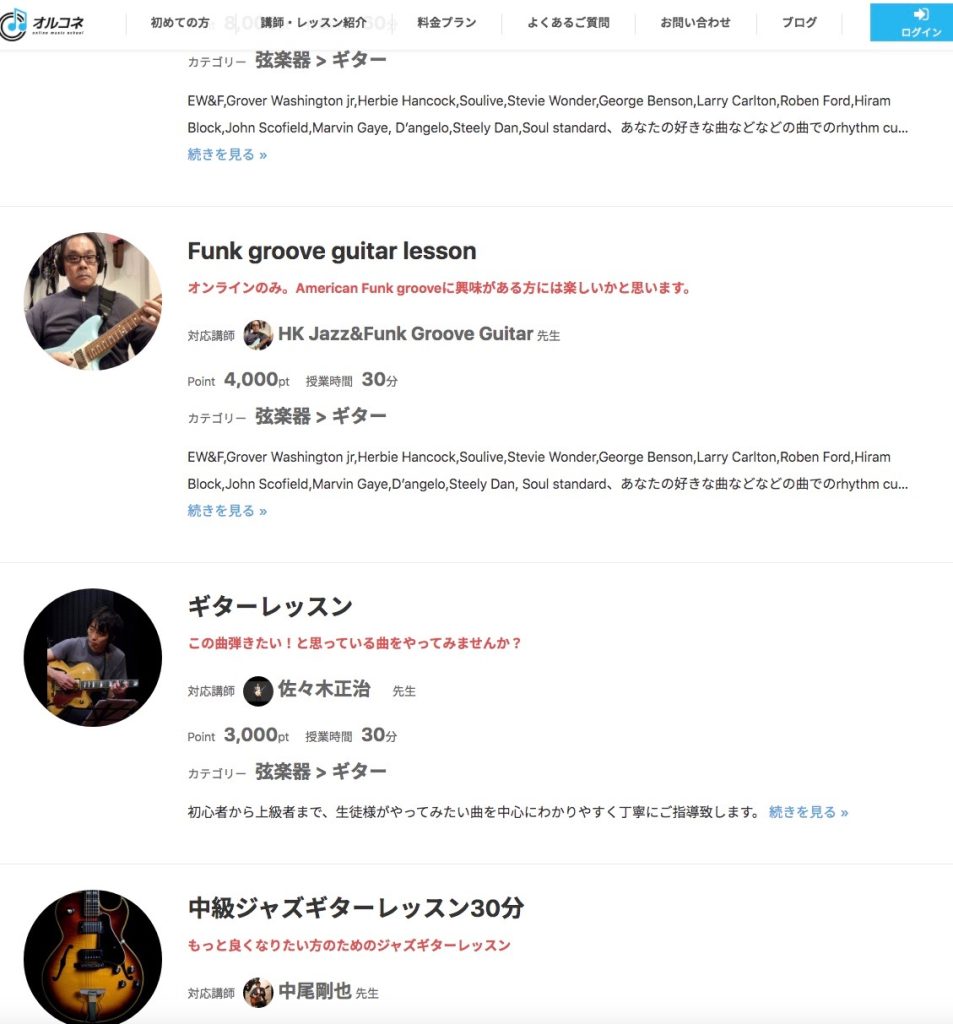Go to 講師・レッスン紹介 page

pos(313,22)
